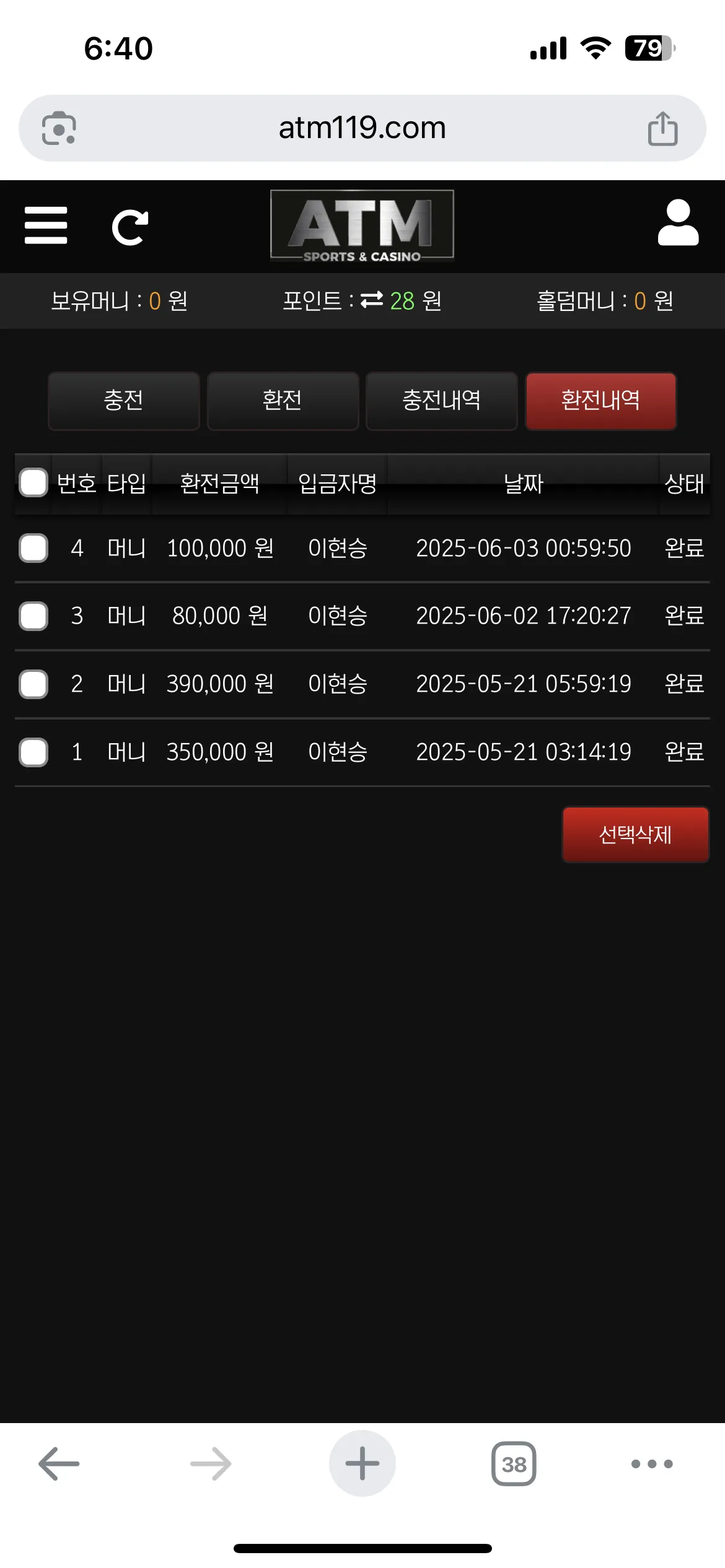Open a new browser tab
The height and width of the screenshot is (1568, 725).
click(x=362, y=1463)
